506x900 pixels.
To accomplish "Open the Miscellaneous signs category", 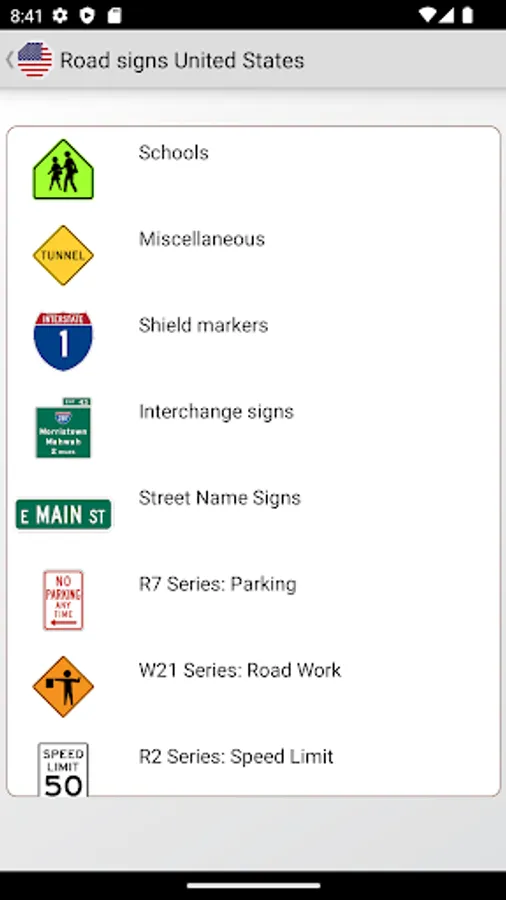I will point(253,255).
